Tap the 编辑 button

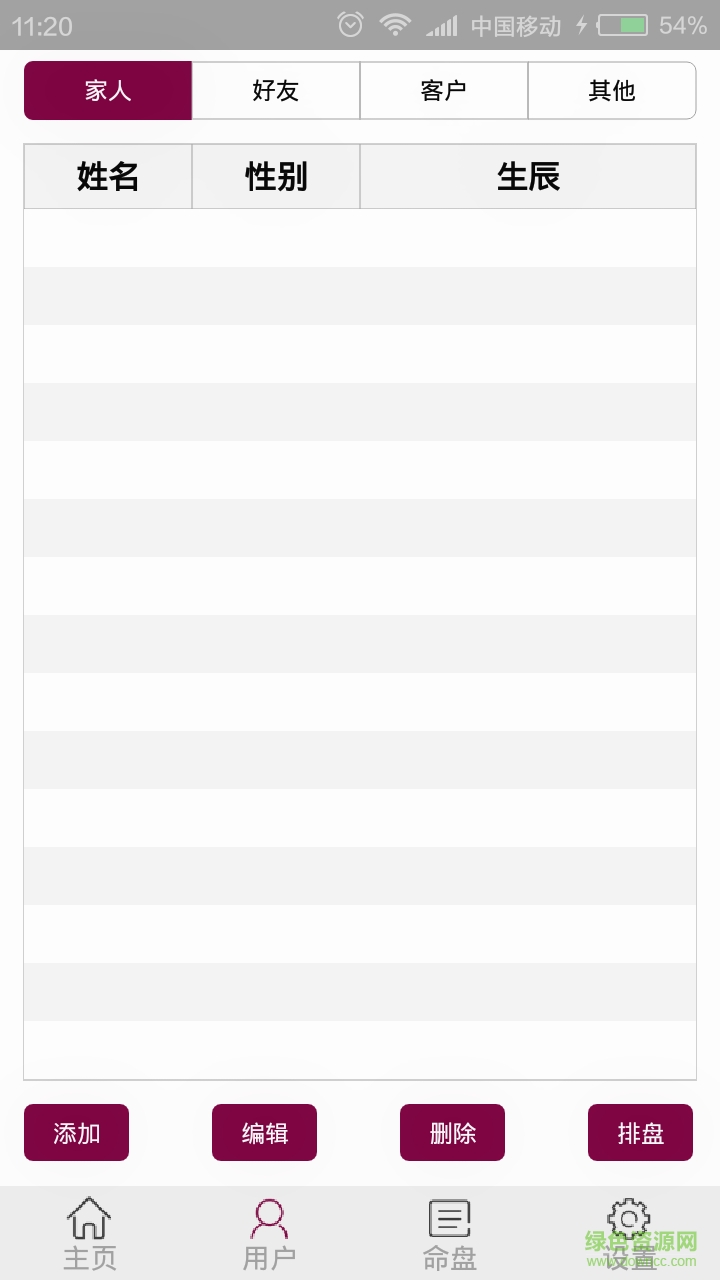[265, 1133]
